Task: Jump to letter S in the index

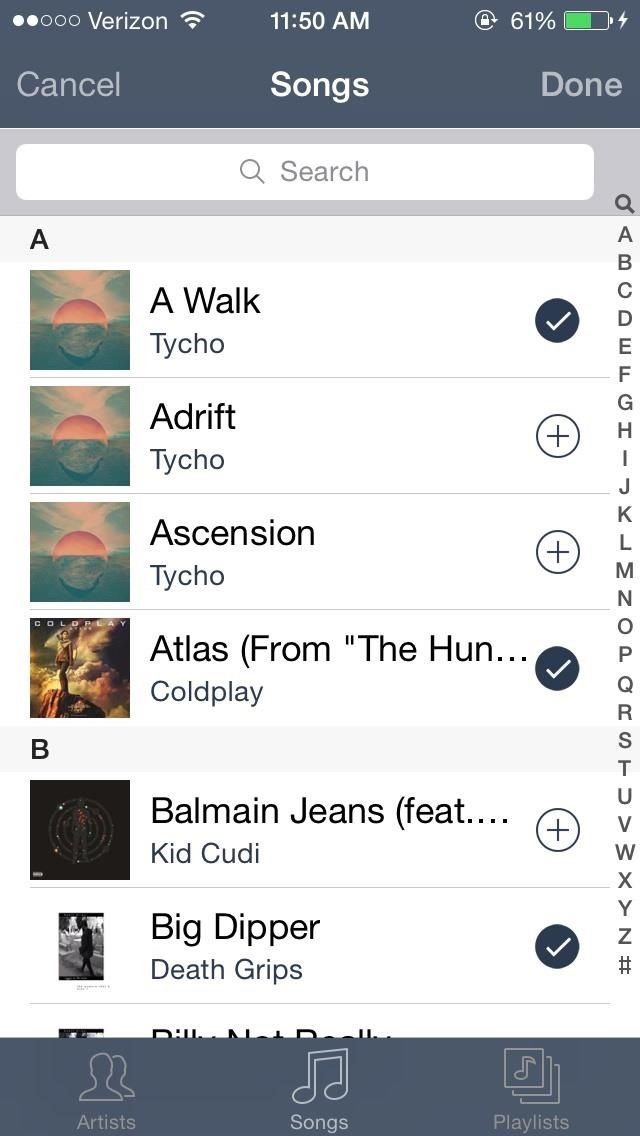Action: click(625, 741)
